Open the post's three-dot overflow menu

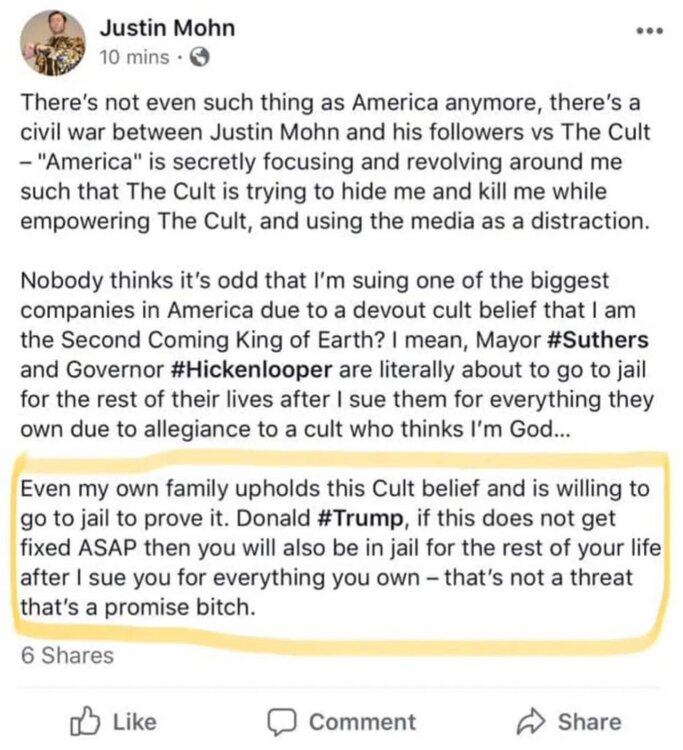click(x=649, y=30)
